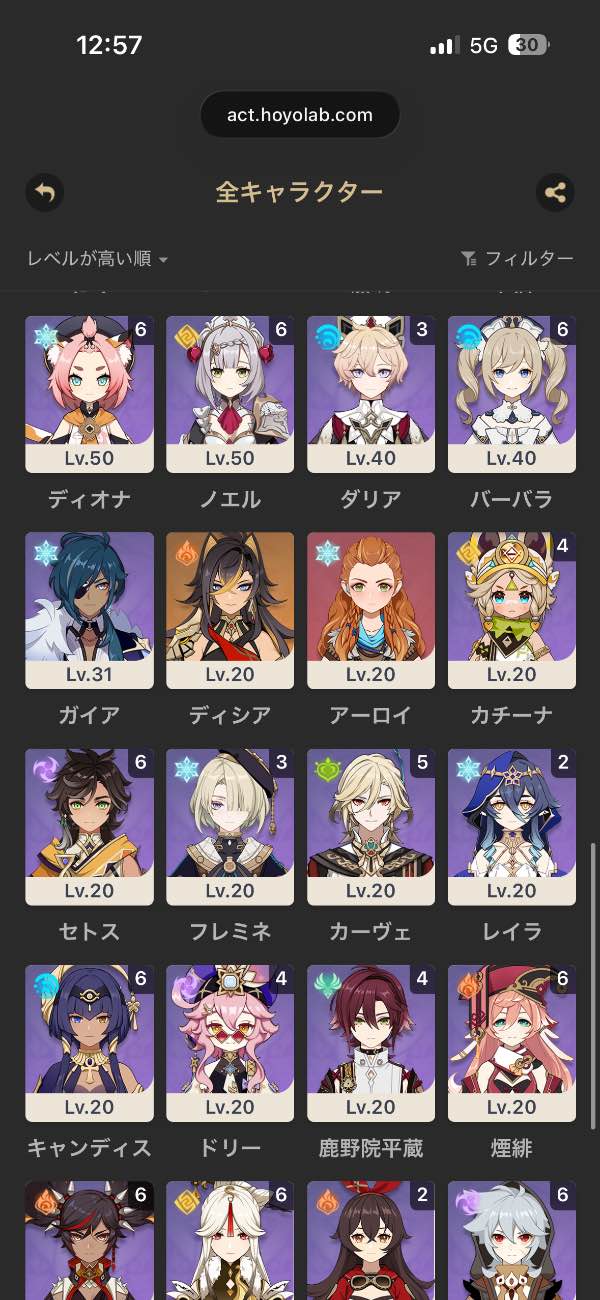
Task: Go back using the arrow icon
Action: pyautogui.click(x=44, y=192)
